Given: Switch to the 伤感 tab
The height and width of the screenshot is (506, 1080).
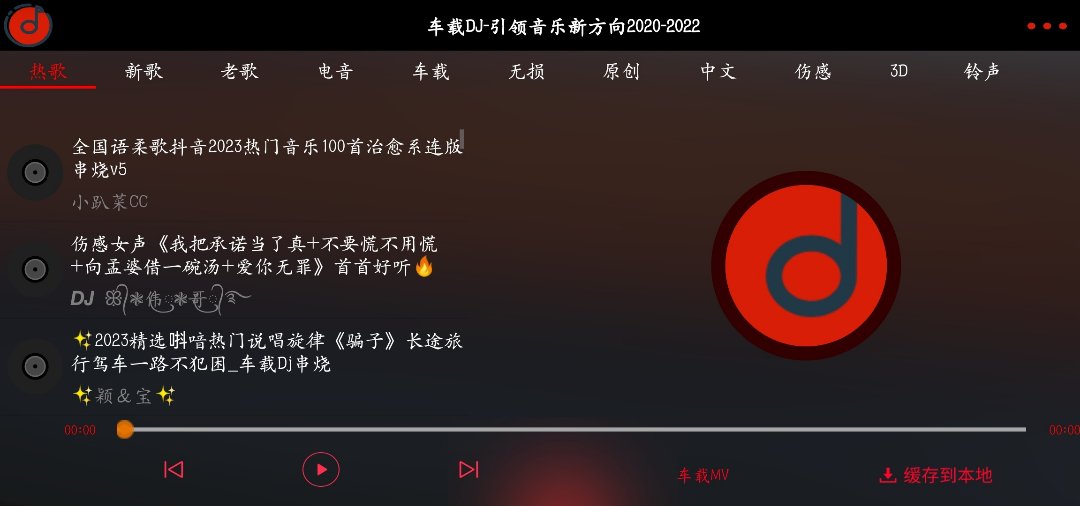Looking at the screenshot, I should 813,72.
